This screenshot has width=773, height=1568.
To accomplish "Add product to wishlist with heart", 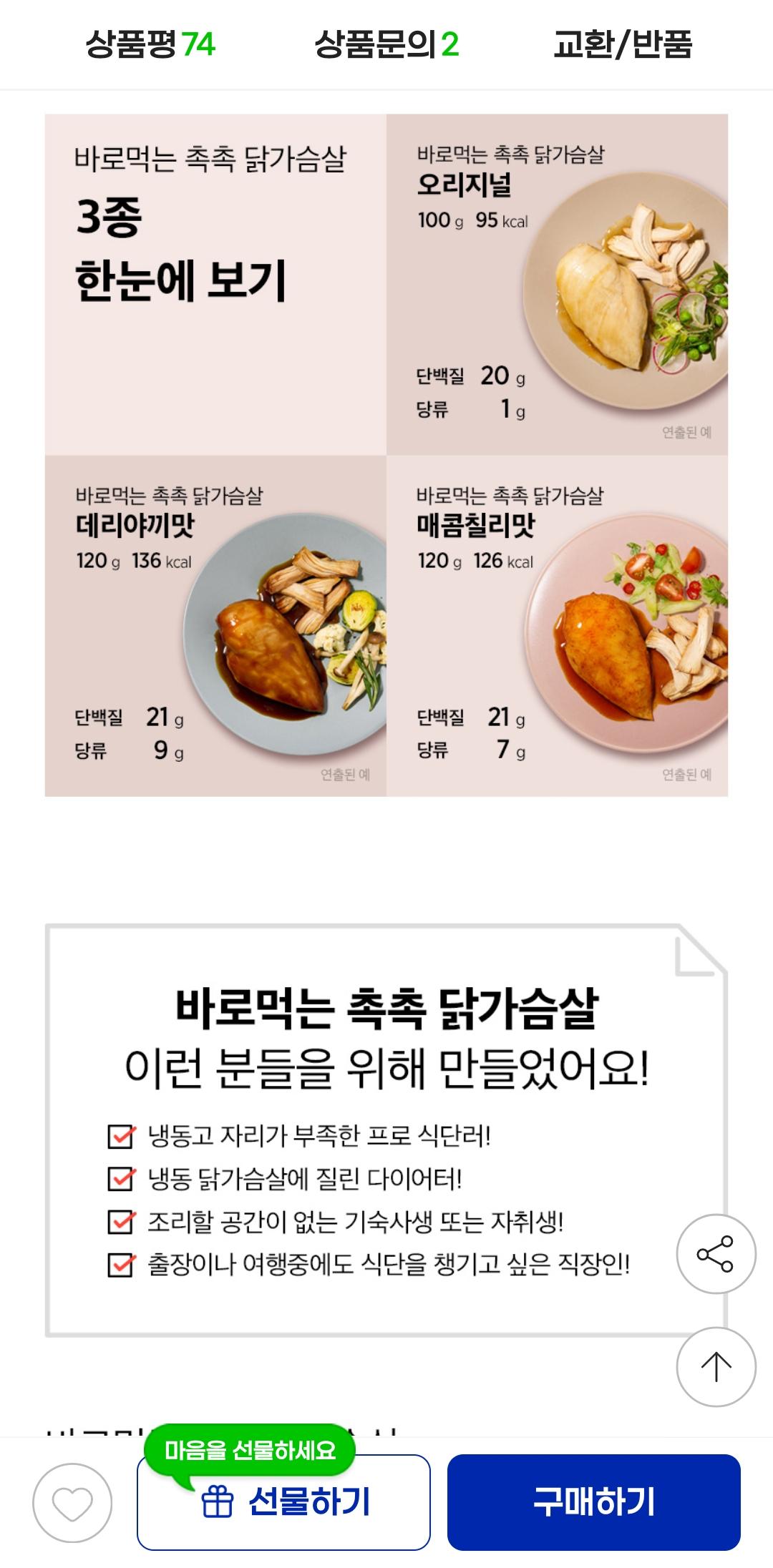I will click(72, 1503).
